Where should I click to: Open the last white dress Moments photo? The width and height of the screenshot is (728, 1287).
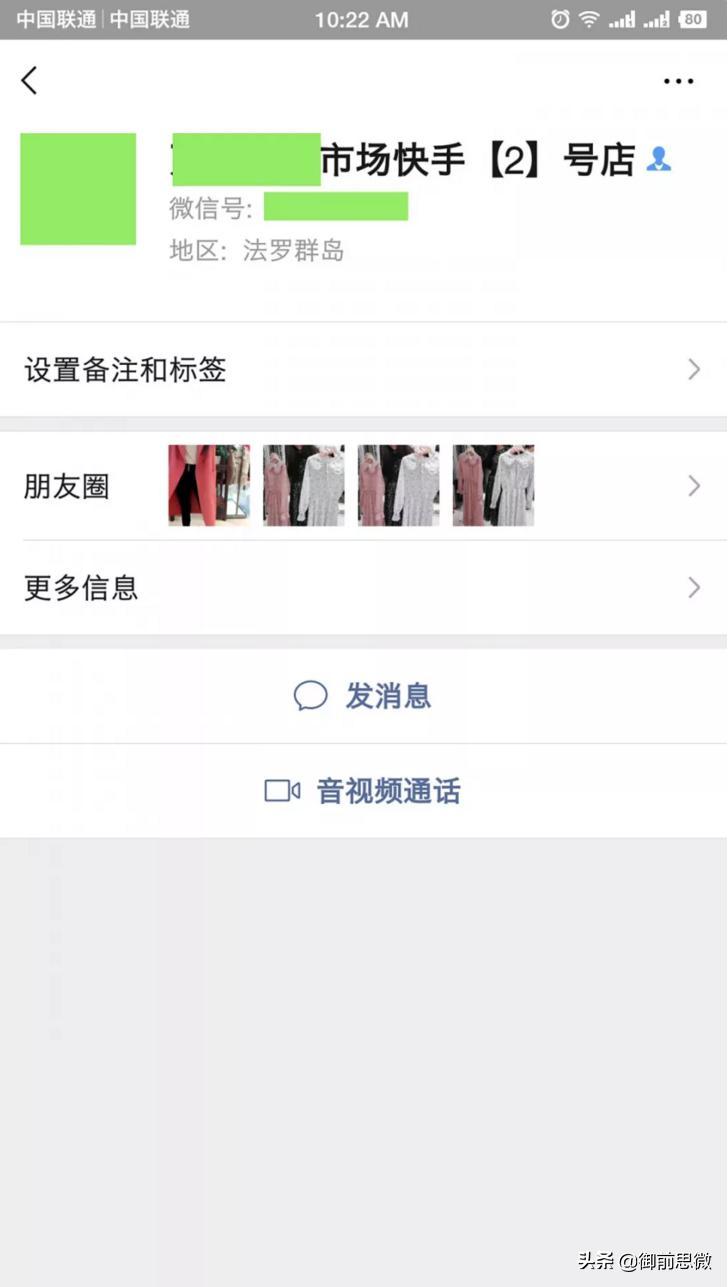coord(493,485)
